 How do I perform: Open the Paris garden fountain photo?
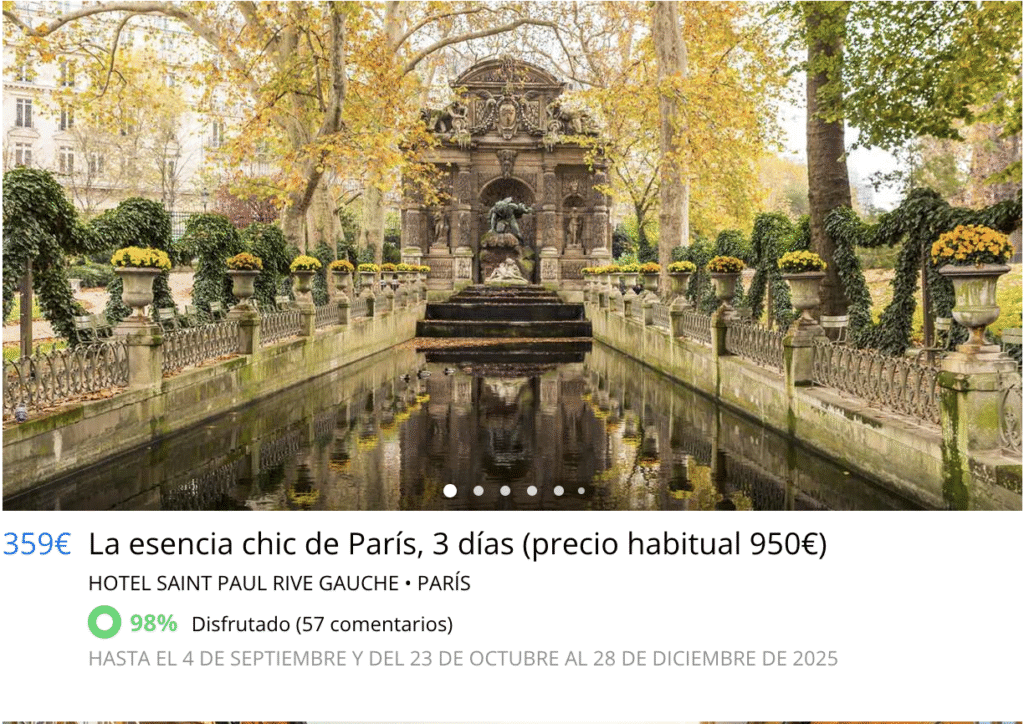[x=512, y=250]
